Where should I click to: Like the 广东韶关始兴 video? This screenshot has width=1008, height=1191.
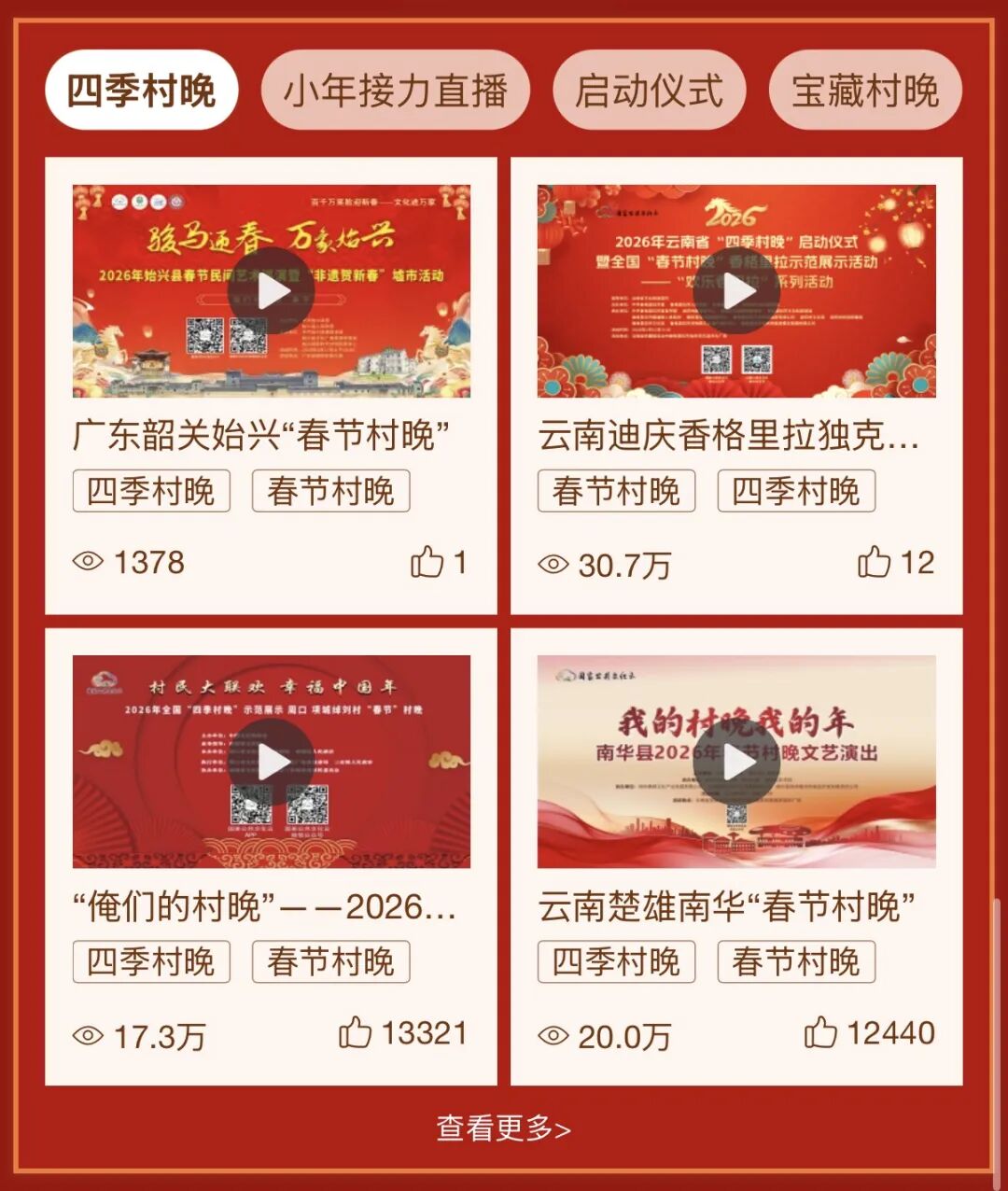point(427,562)
